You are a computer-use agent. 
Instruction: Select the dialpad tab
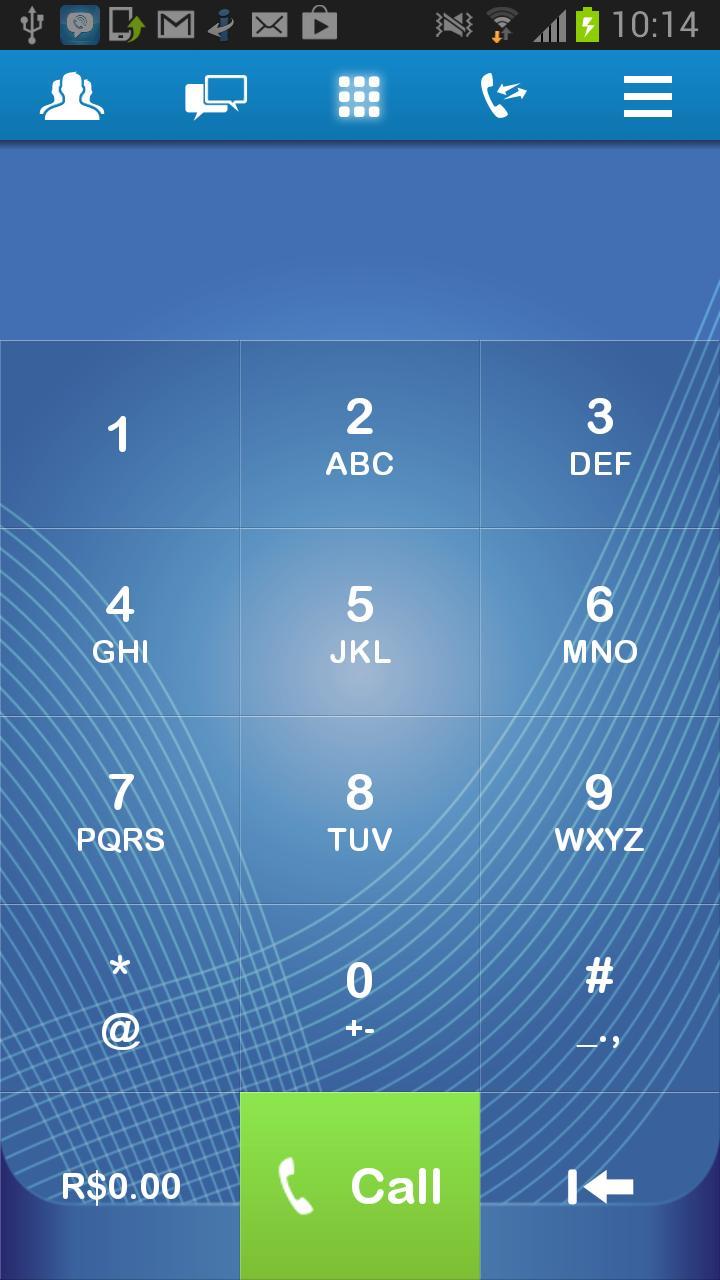(359, 96)
